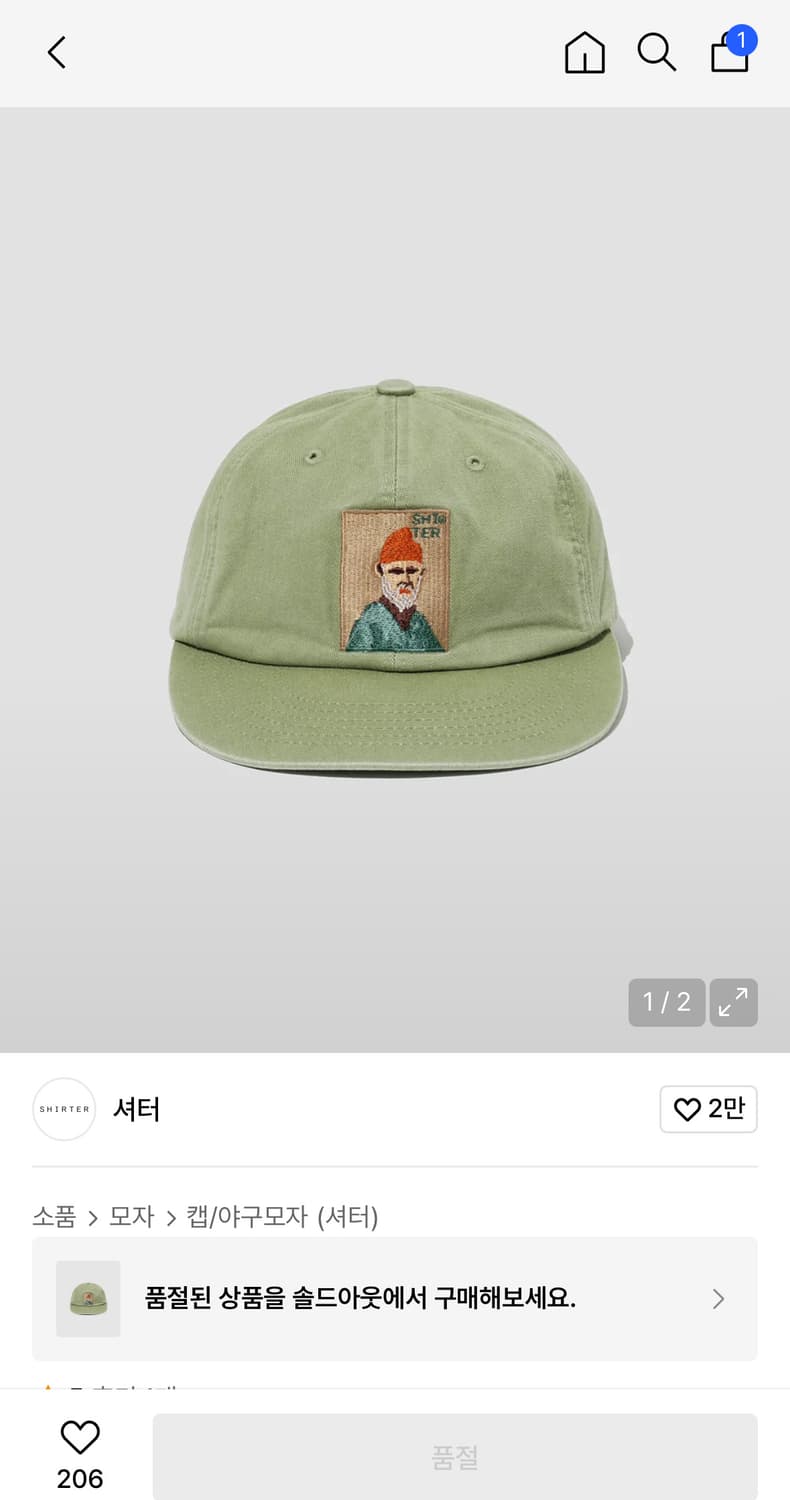This screenshot has width=790, height=1500.
Task: Open the shopping cart showing 1 item
Action: [729, 55]
